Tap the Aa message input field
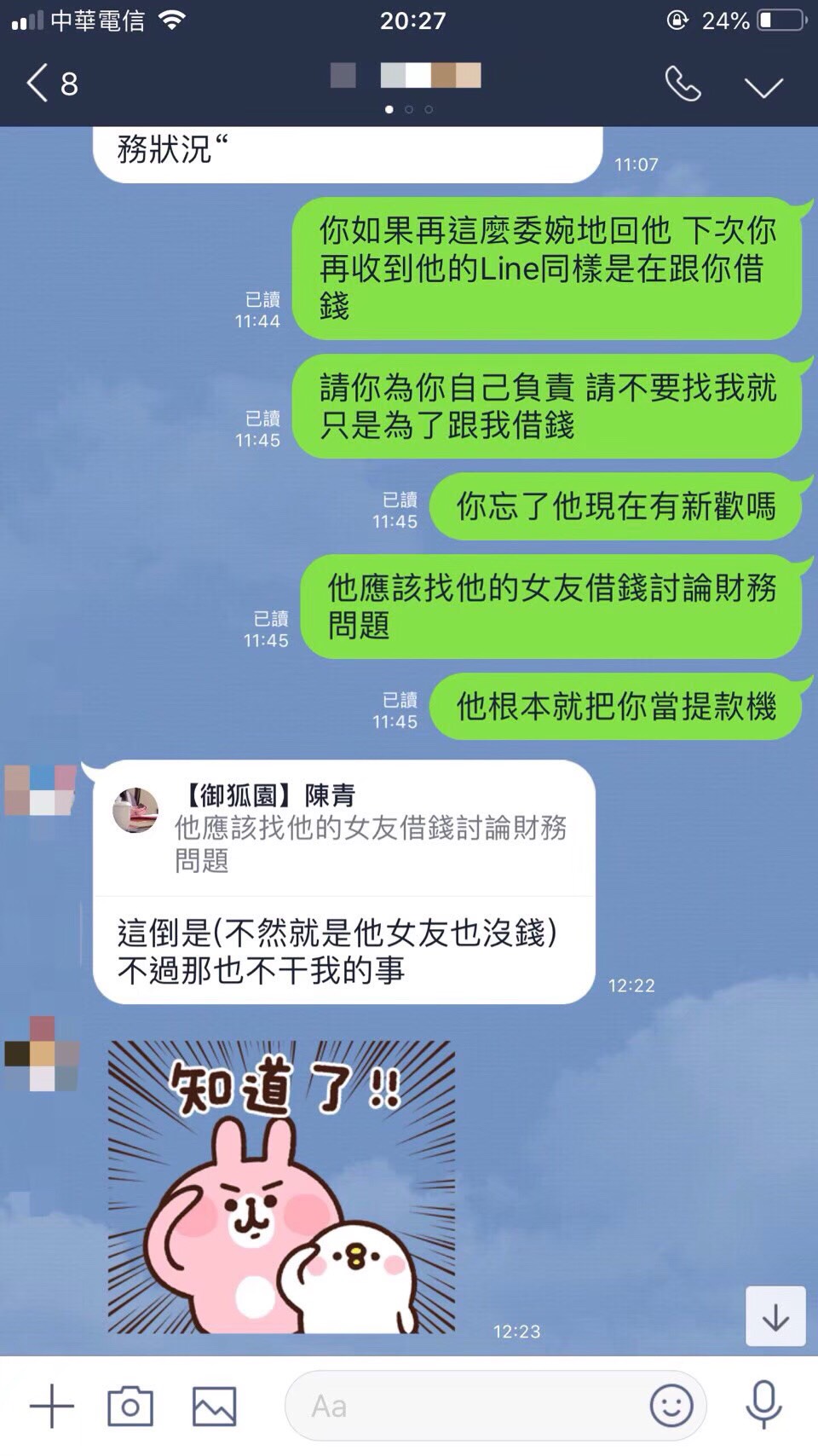This screenshot has height=1456, width=818. (x=460, y=1407)
